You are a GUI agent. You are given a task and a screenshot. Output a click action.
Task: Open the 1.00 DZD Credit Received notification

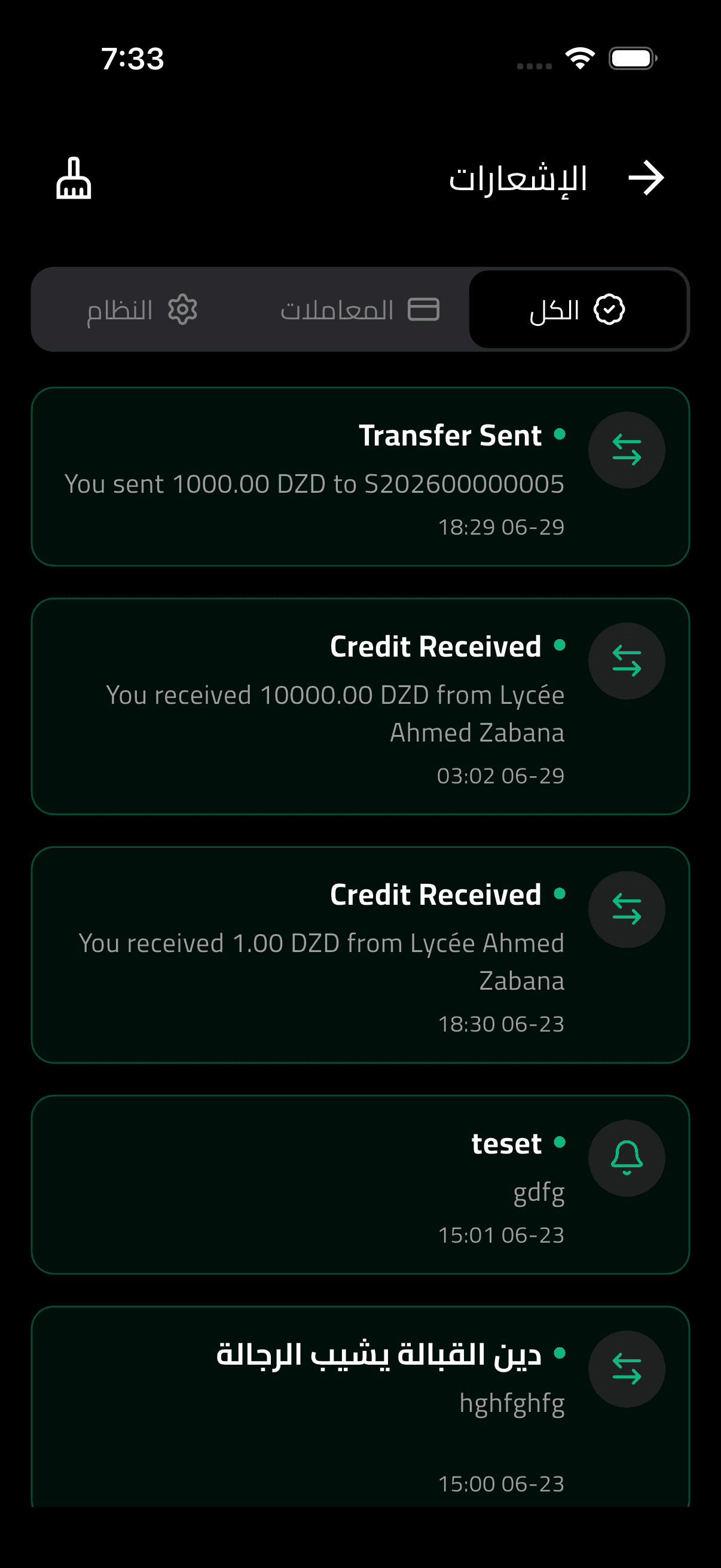tap(360, 954)
